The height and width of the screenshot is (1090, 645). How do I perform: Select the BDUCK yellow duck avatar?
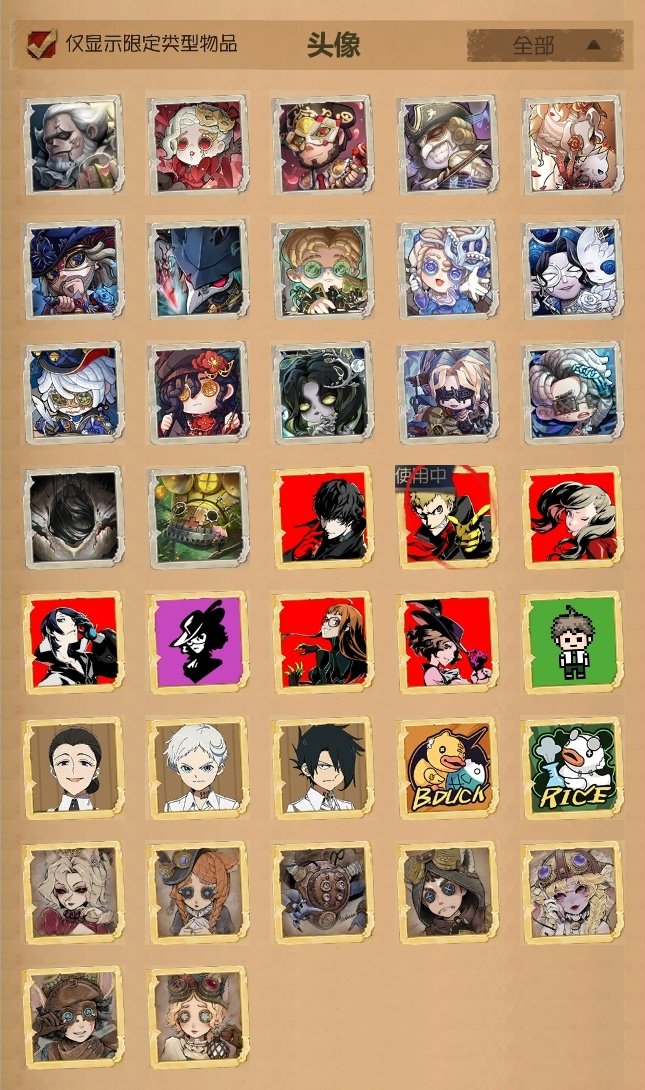click(448, 766)
